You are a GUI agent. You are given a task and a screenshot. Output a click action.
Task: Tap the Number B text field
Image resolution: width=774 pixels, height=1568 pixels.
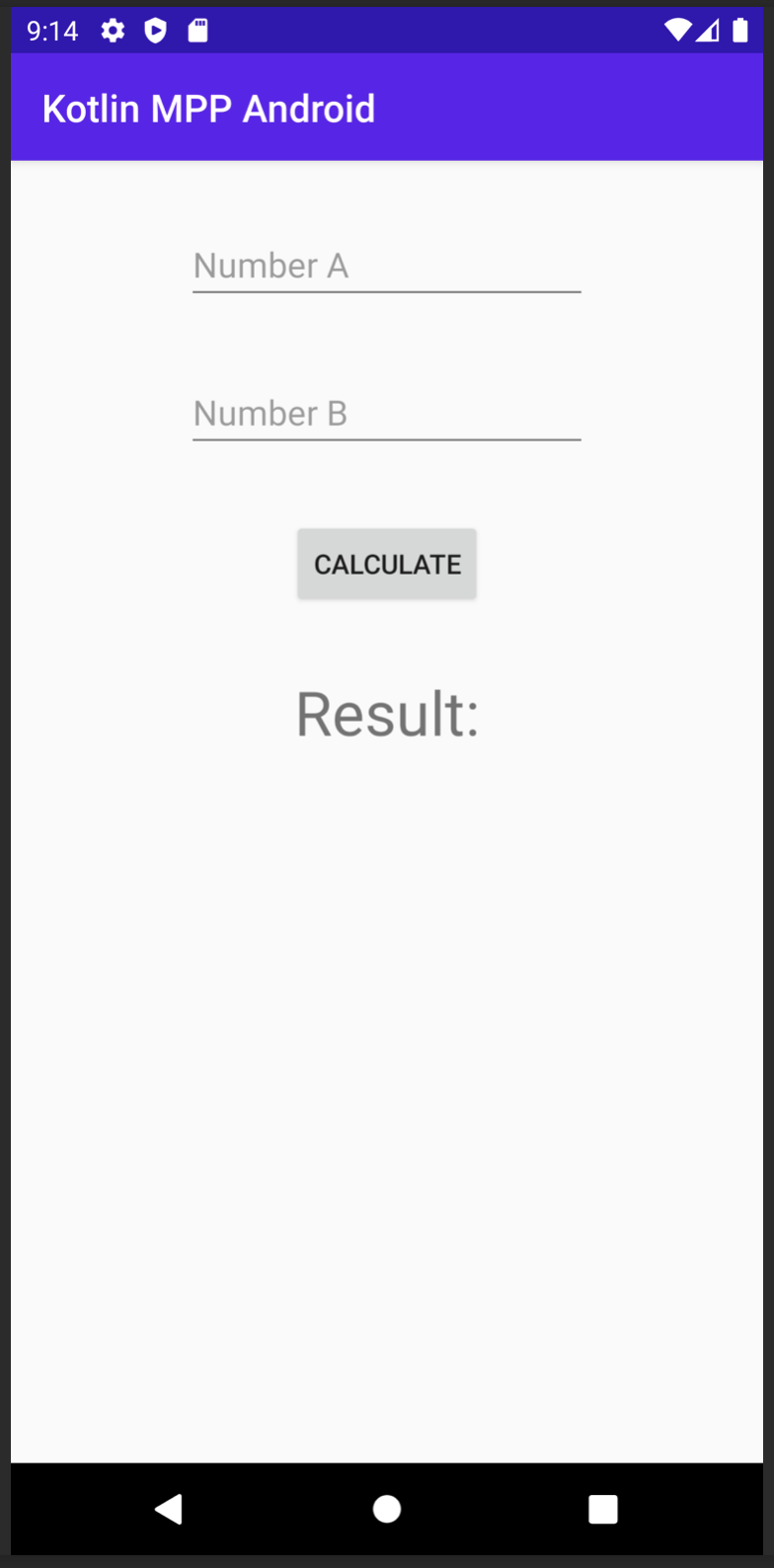(x=386, y=413)
